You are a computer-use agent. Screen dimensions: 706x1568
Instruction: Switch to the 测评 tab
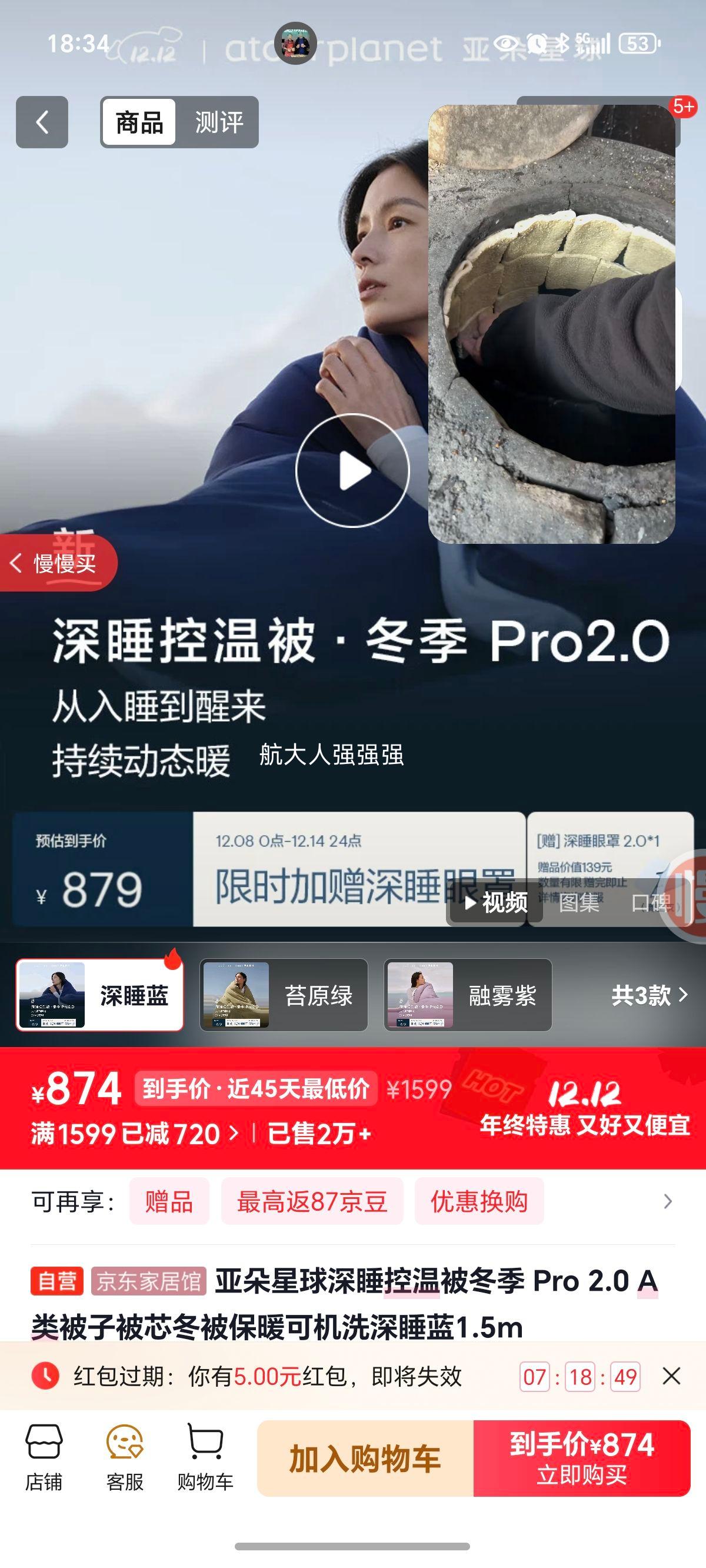tap(219, 123)
